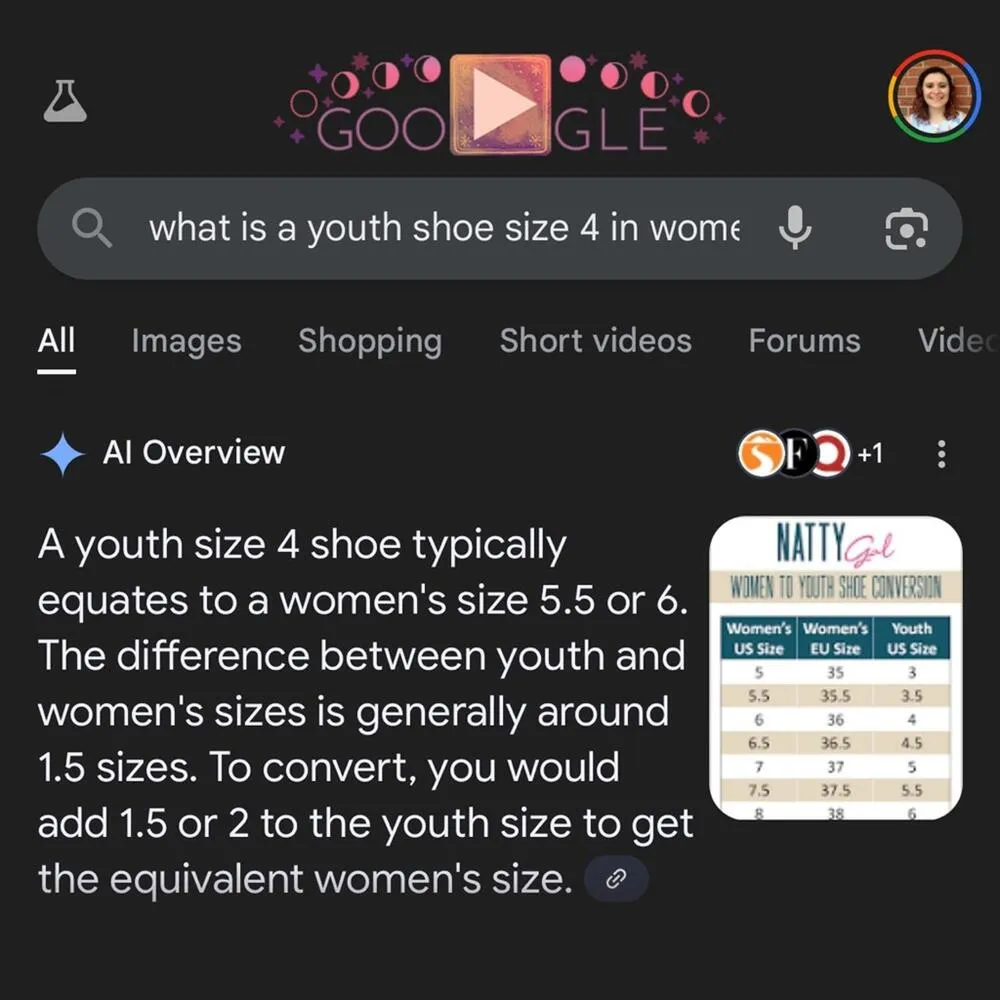The width and height of the screenshot is (1000, 1000).
Task: Show the source link for the overview text
Action: click(617, 880)
